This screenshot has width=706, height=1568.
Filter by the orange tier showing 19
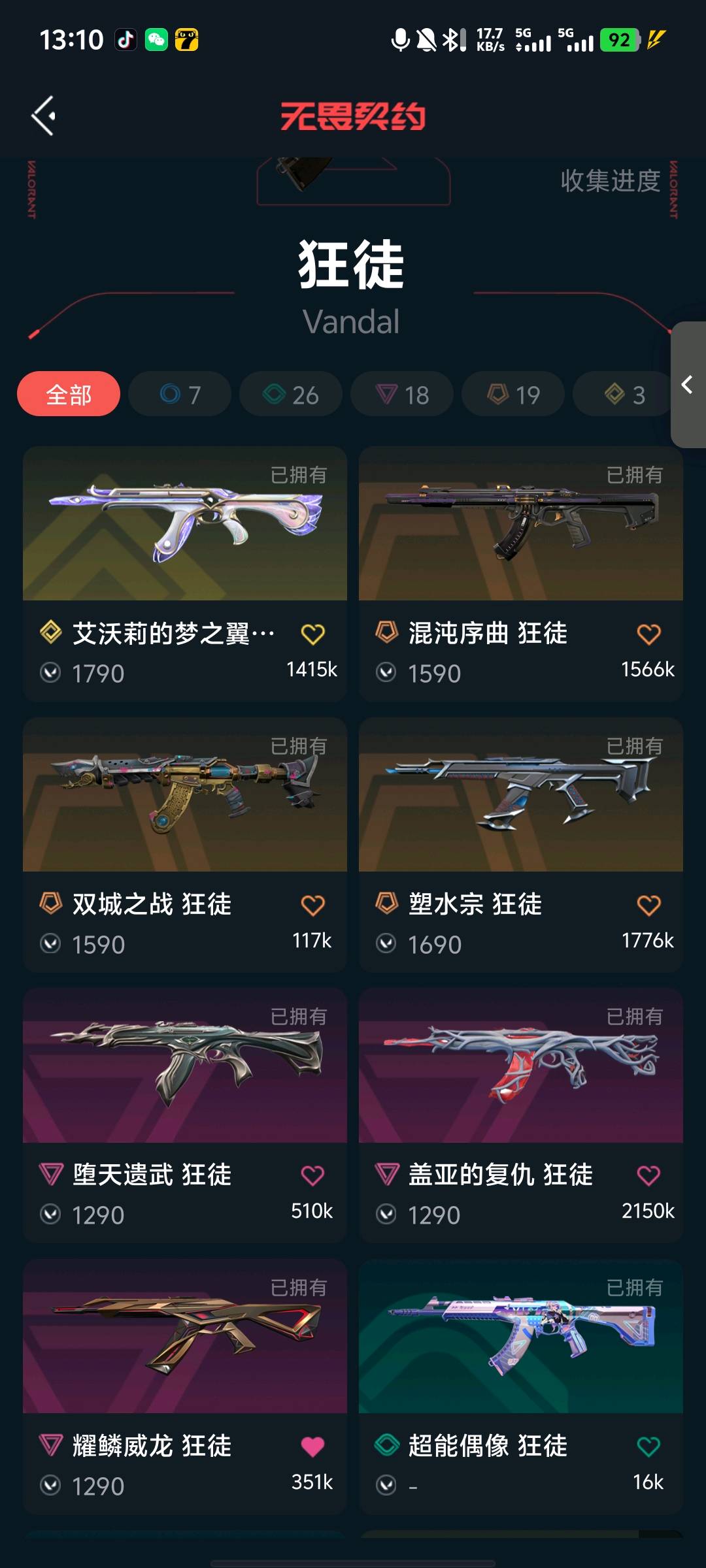tap(513, 394)
